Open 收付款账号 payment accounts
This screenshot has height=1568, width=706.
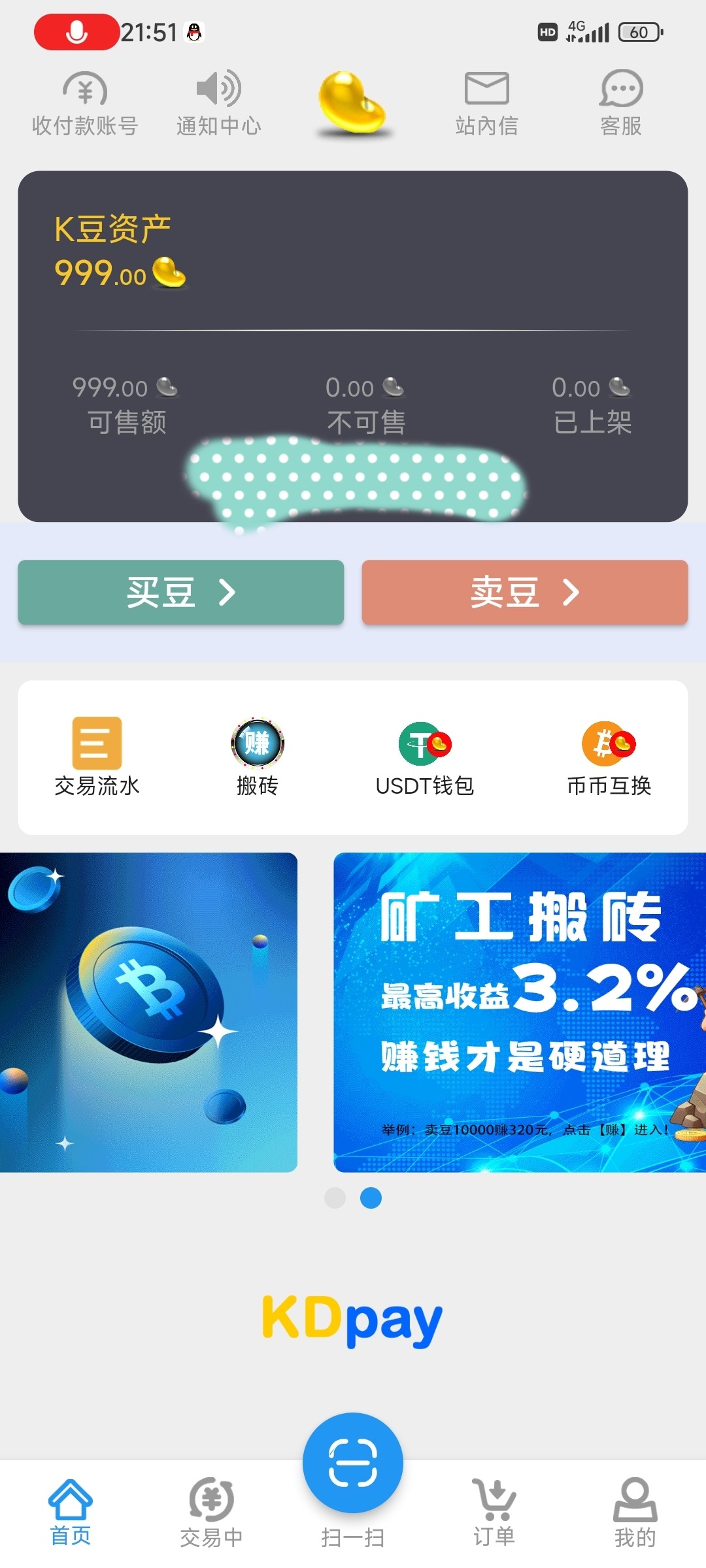click(x=85, y=103)
